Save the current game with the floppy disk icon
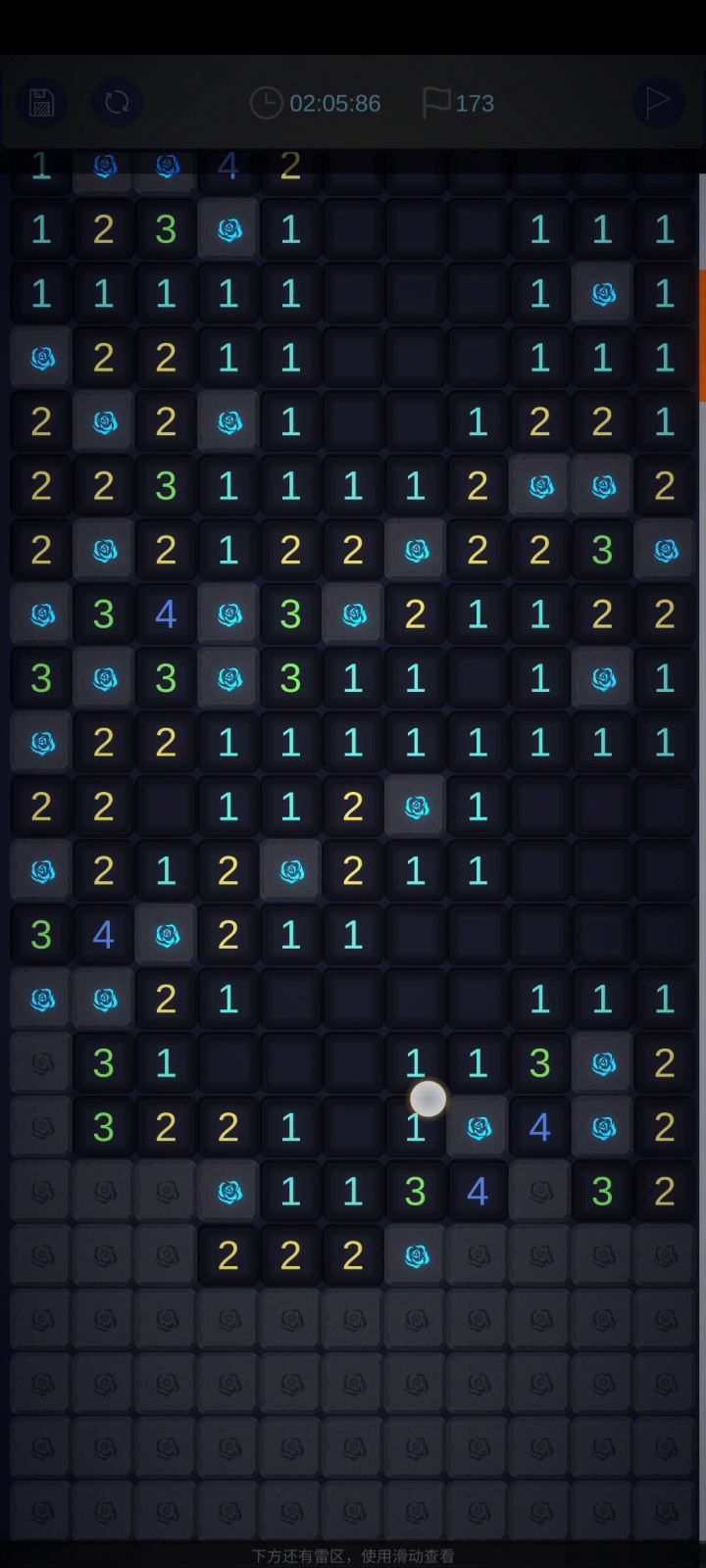This screenshot has width=706, height=1568. (41, 103)
